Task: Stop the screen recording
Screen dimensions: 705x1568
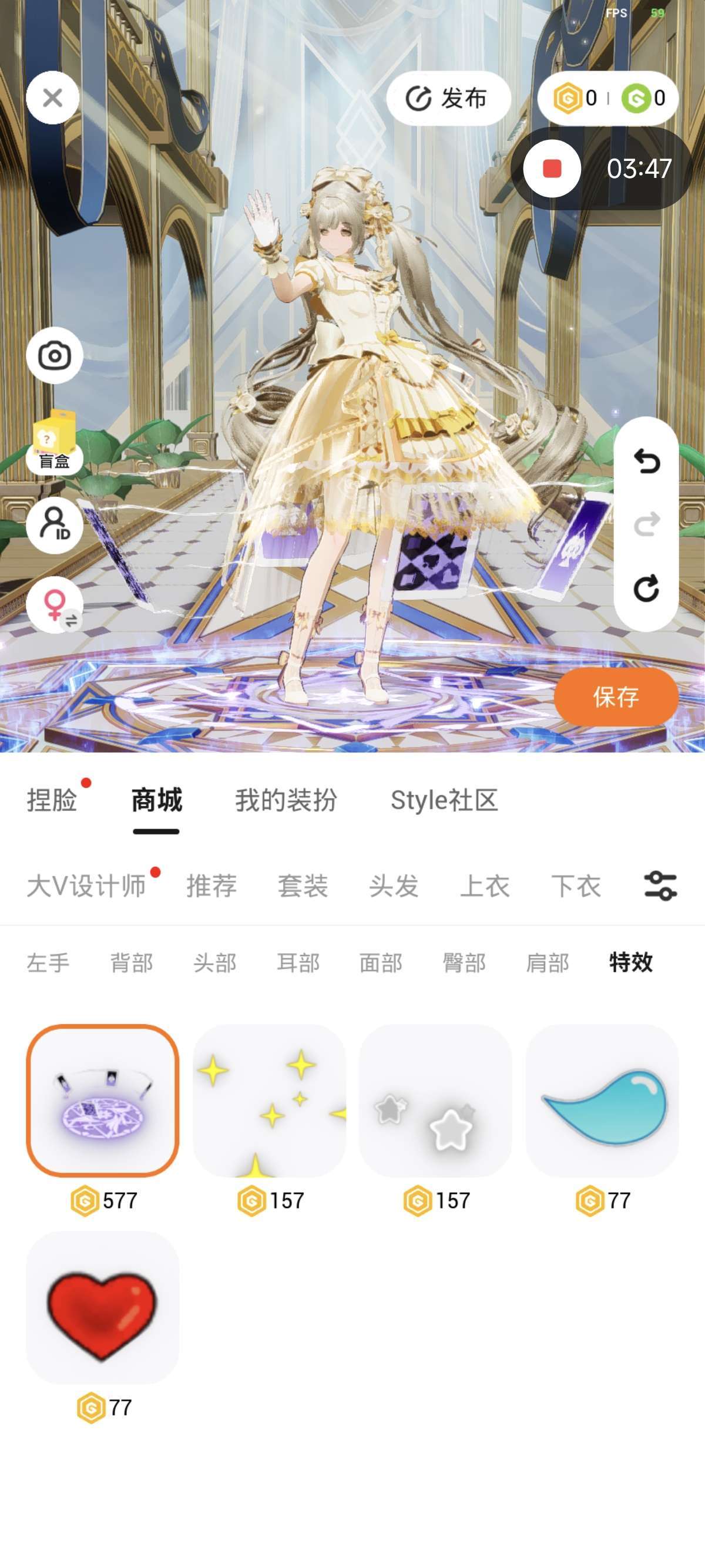Action: [x=552, y=169]
